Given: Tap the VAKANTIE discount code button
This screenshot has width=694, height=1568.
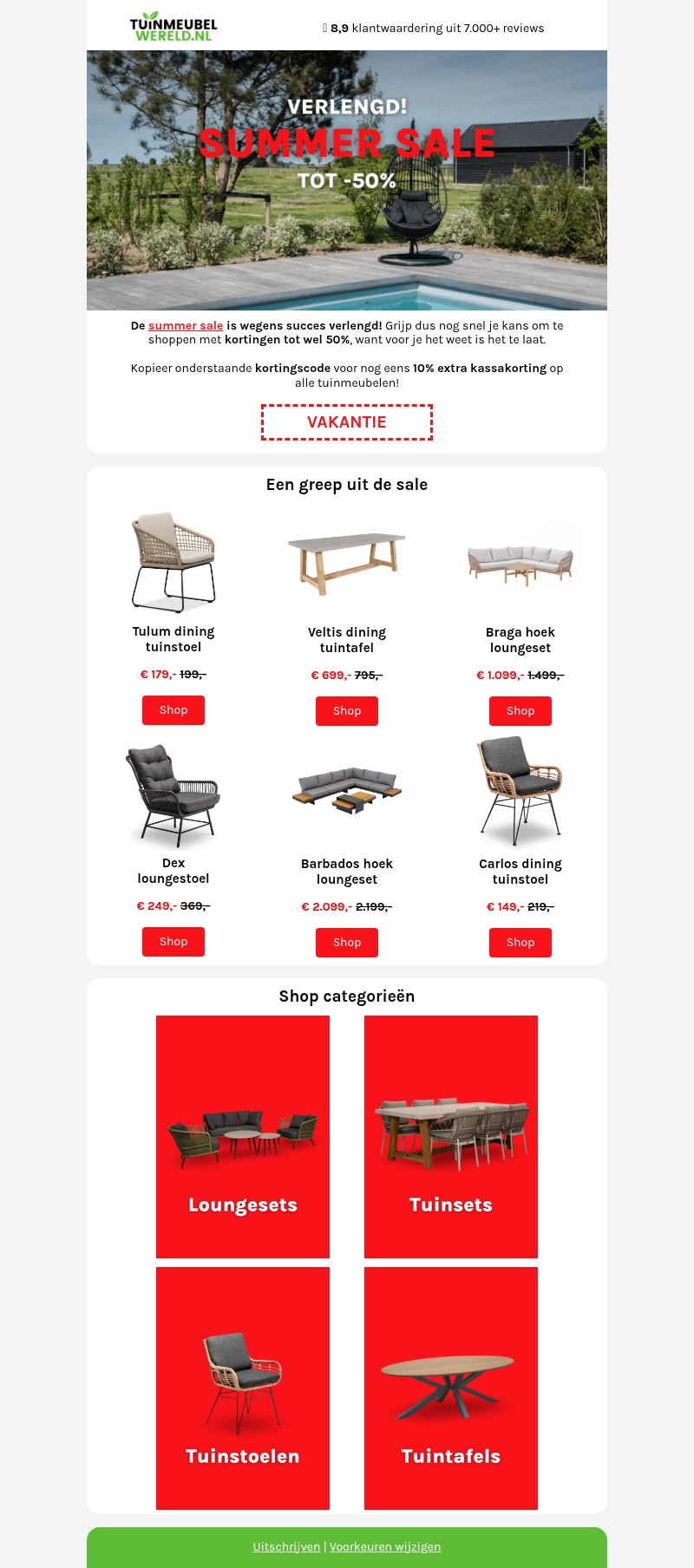Looking at the screenshot, I should pos(347,422).
